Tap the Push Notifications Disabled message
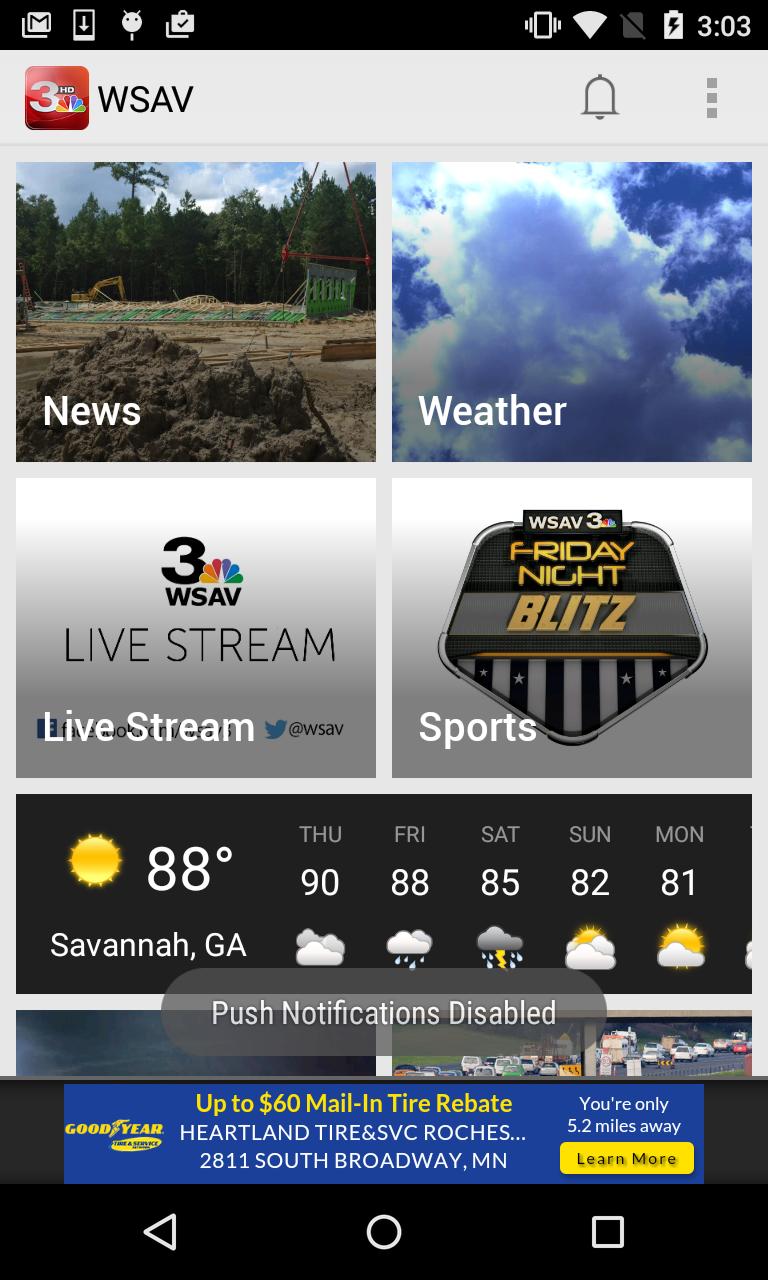Screen dimensions: 768x1280 pos(383,1012)
